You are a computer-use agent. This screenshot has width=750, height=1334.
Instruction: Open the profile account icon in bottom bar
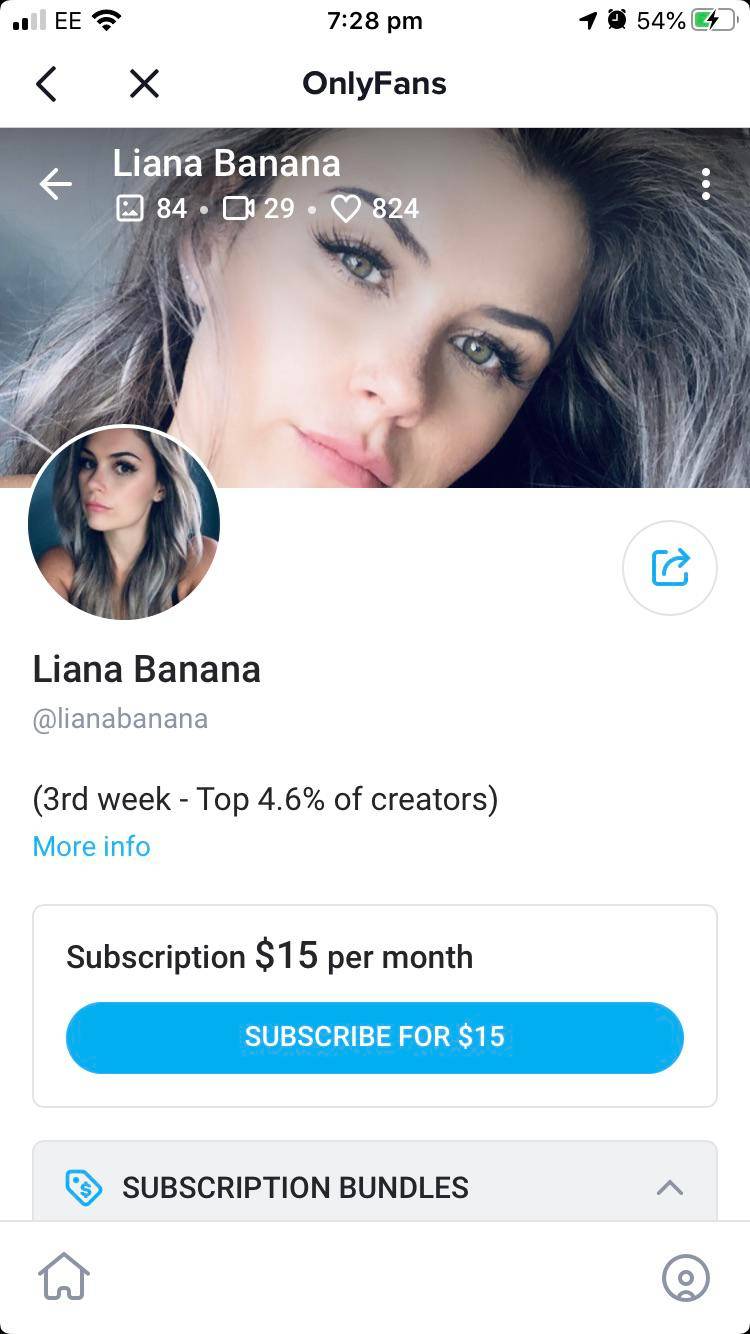[x=687, y=1278]
